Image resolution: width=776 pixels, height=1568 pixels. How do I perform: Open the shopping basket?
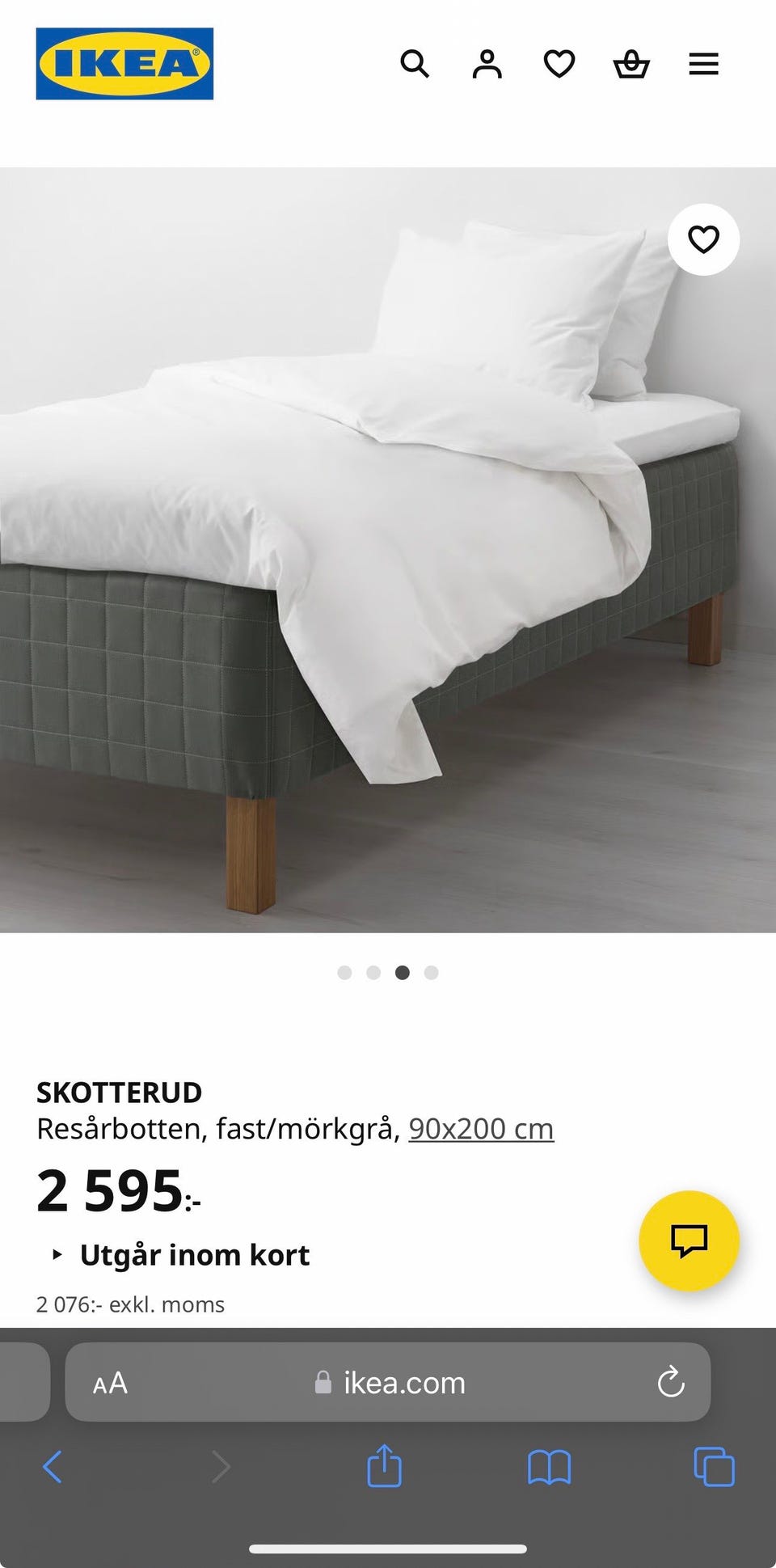[631, 64]
